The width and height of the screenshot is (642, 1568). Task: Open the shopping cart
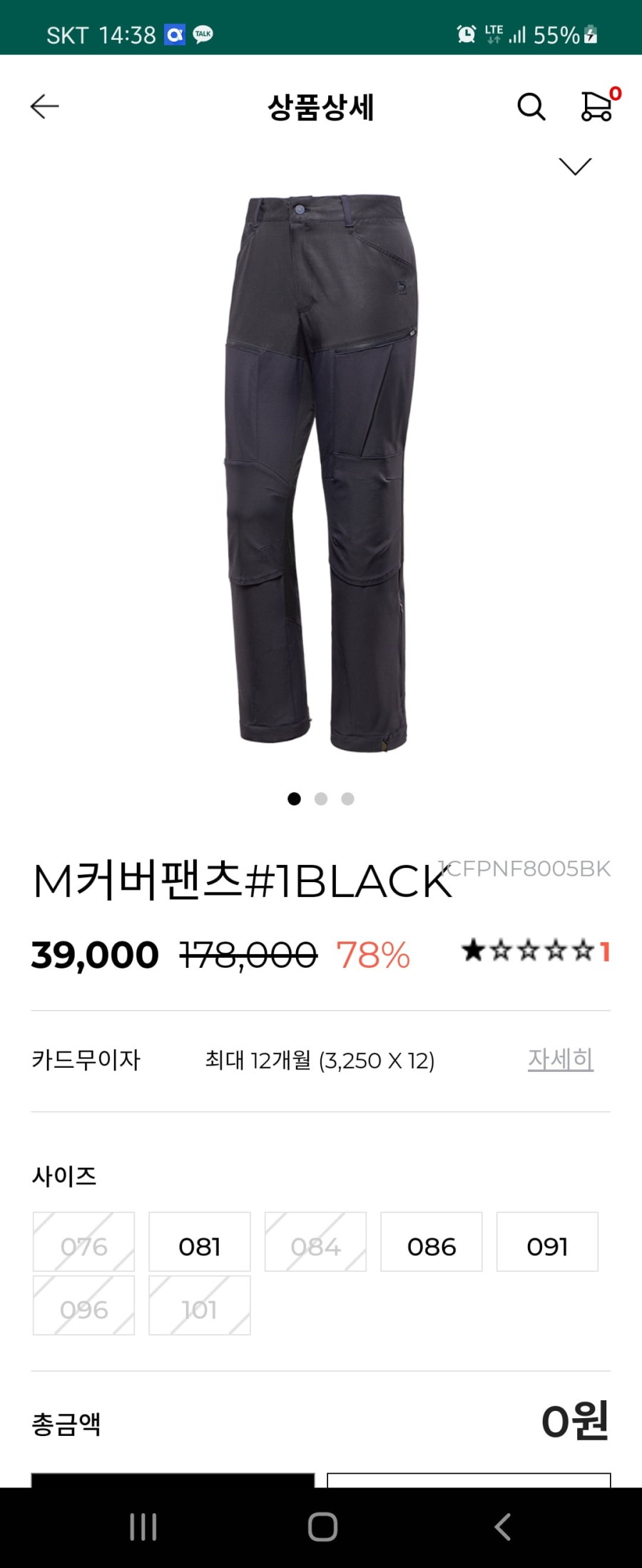coord(596,106)
